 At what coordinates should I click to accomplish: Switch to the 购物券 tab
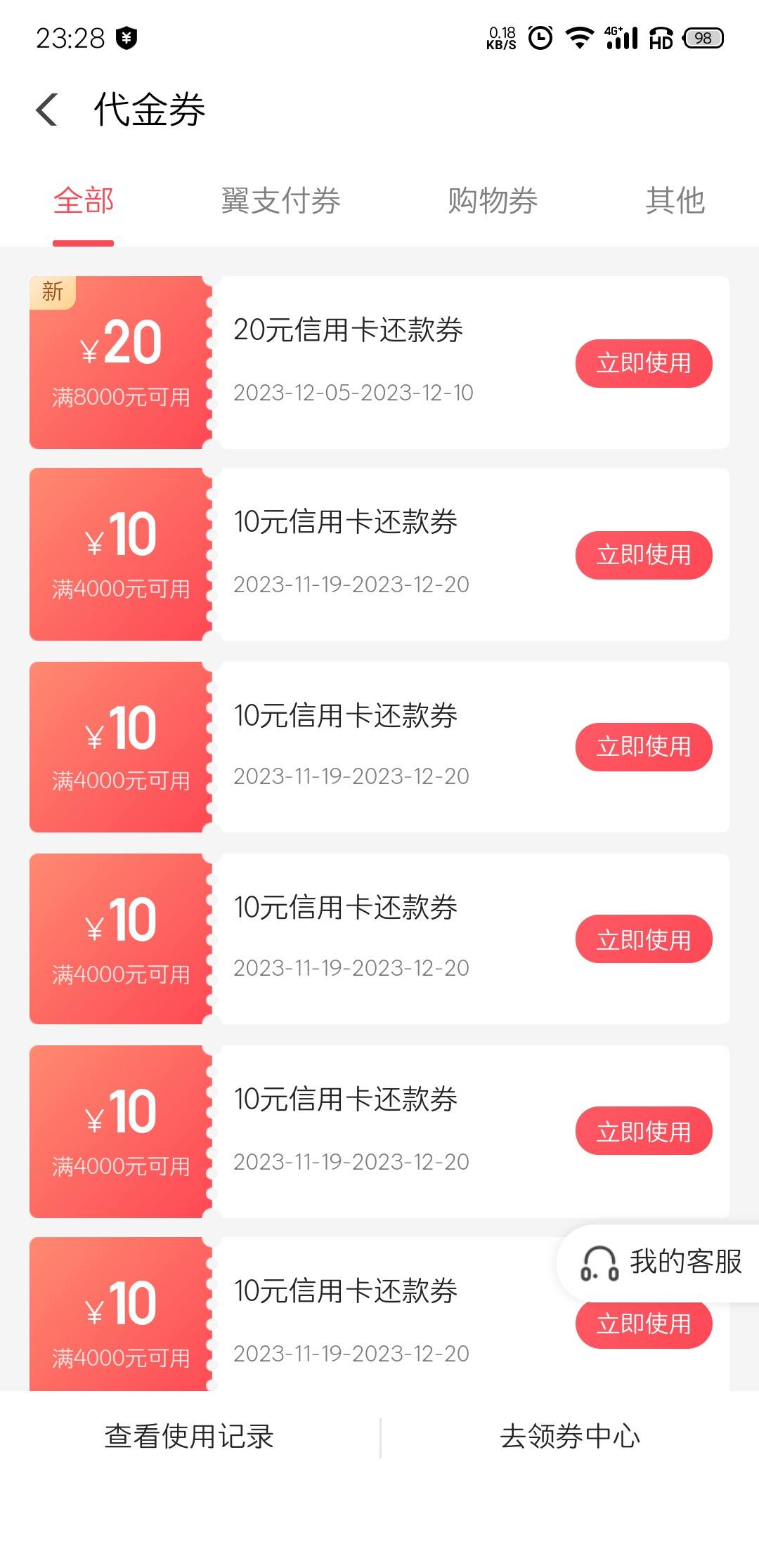pyautogui.click(x=493, y=201)
